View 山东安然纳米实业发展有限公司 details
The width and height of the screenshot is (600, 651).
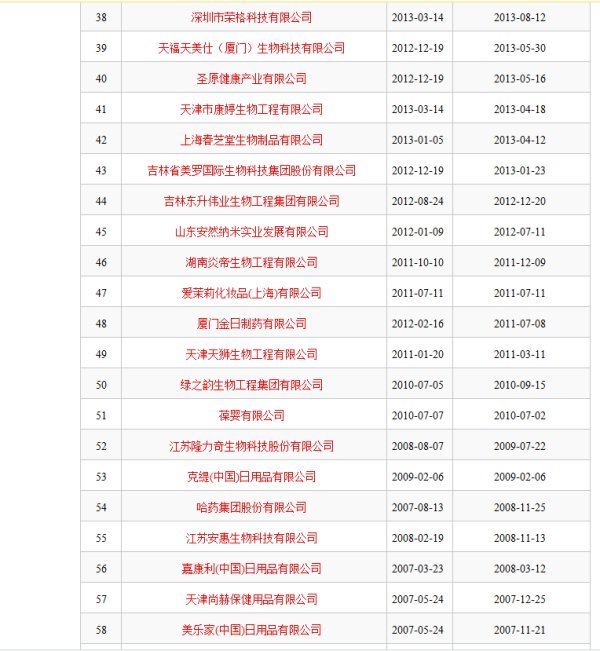click(x=251, y=232)
